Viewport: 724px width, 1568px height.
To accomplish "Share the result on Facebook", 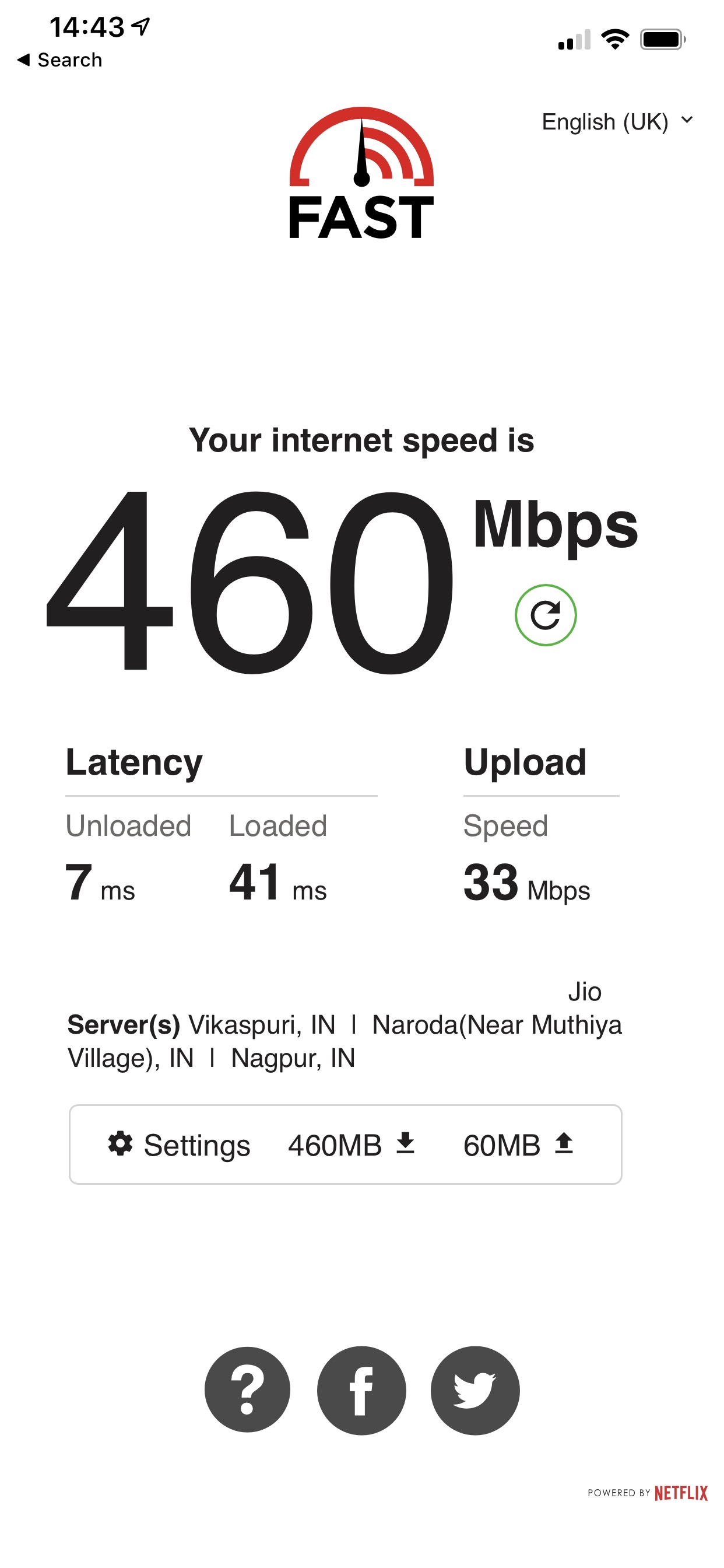I will (361, 1390).
